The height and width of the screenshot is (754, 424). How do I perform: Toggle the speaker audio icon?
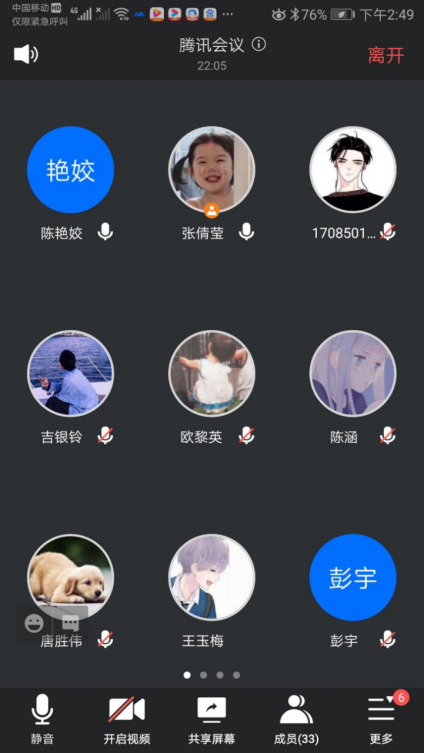(26, 54)
